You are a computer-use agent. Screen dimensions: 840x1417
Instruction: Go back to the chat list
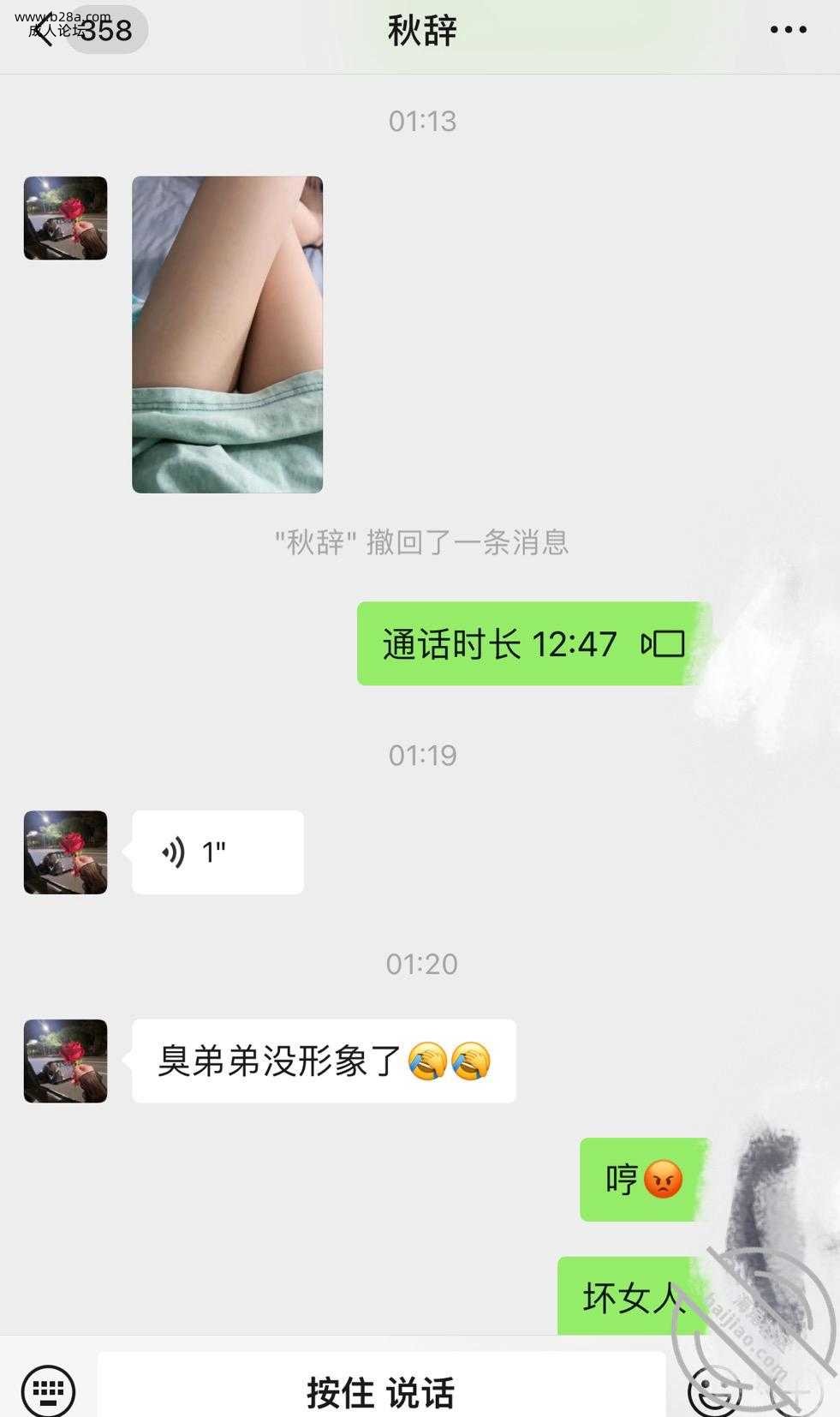tap(43, 31)
